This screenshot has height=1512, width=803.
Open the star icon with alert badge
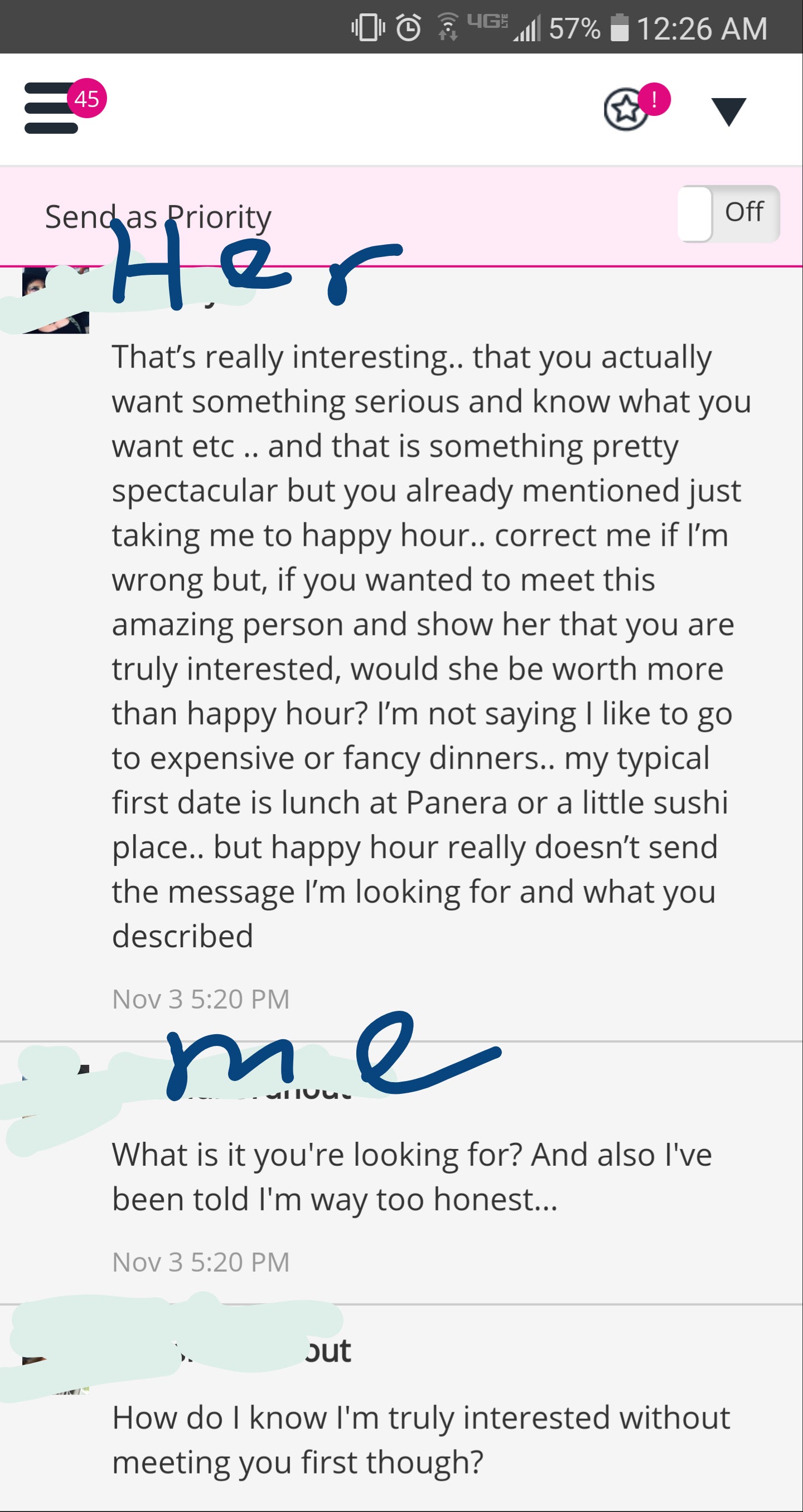coord(627,109)
